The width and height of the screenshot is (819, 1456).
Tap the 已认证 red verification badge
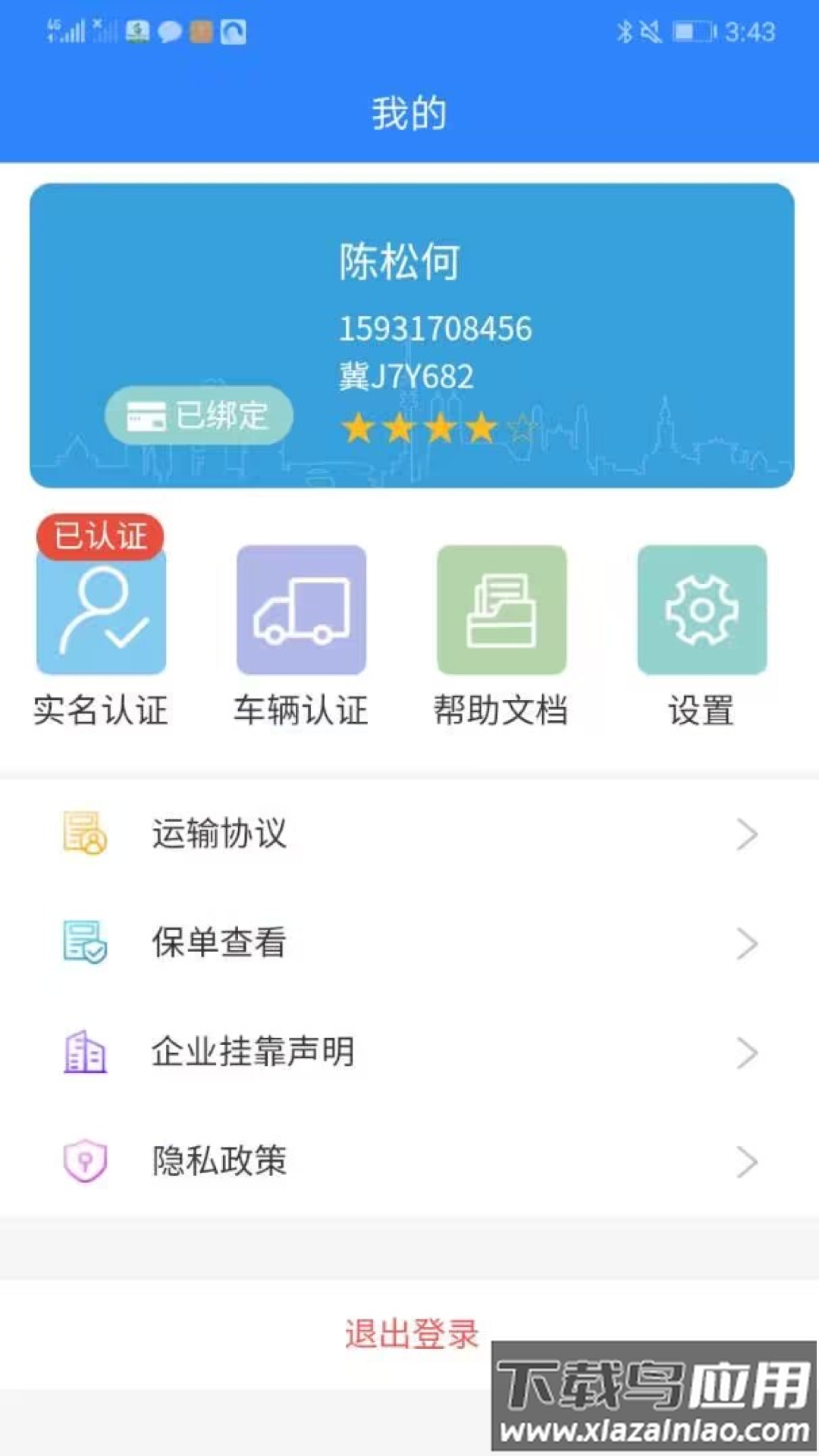(101, 536)
